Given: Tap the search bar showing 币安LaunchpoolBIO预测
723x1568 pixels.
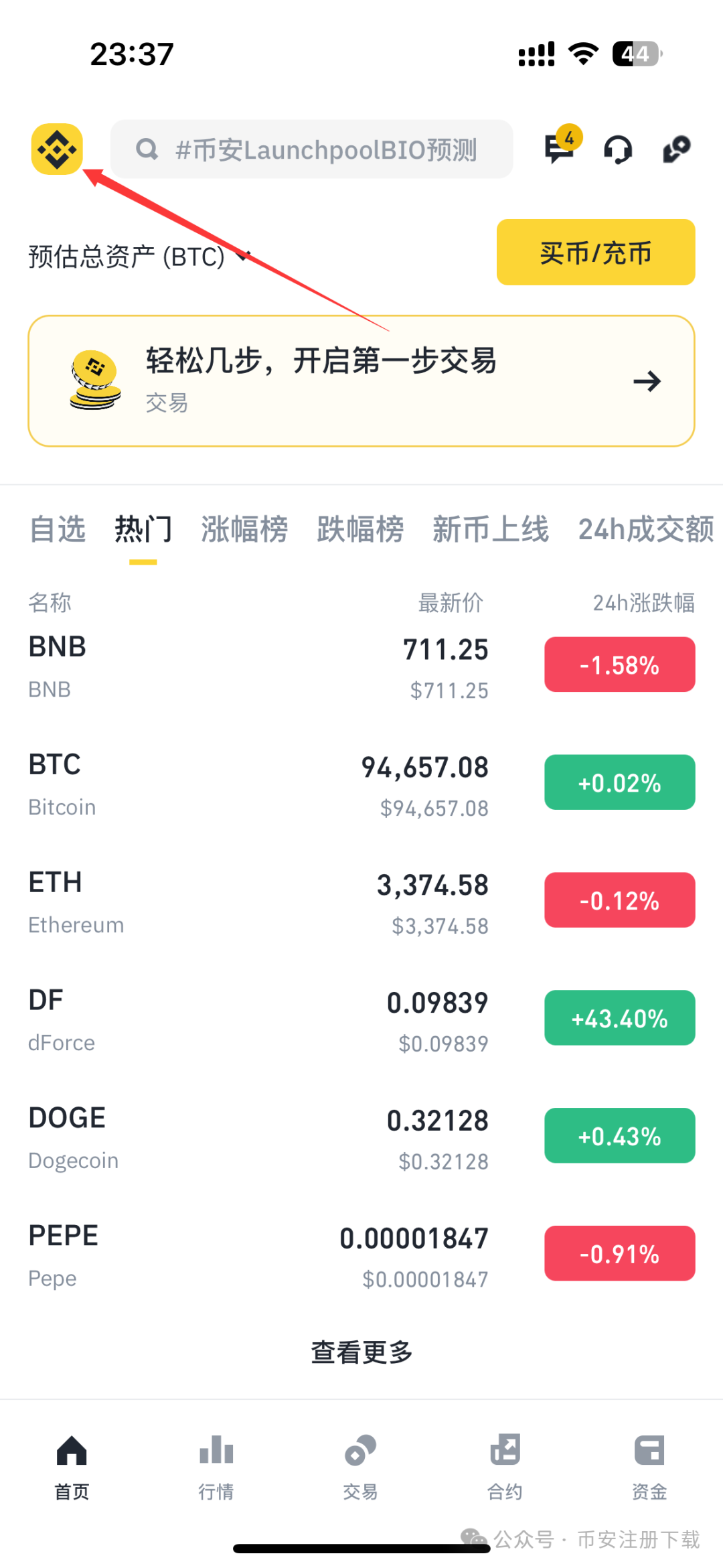Looking at the screenshot, I should point(311,149).
